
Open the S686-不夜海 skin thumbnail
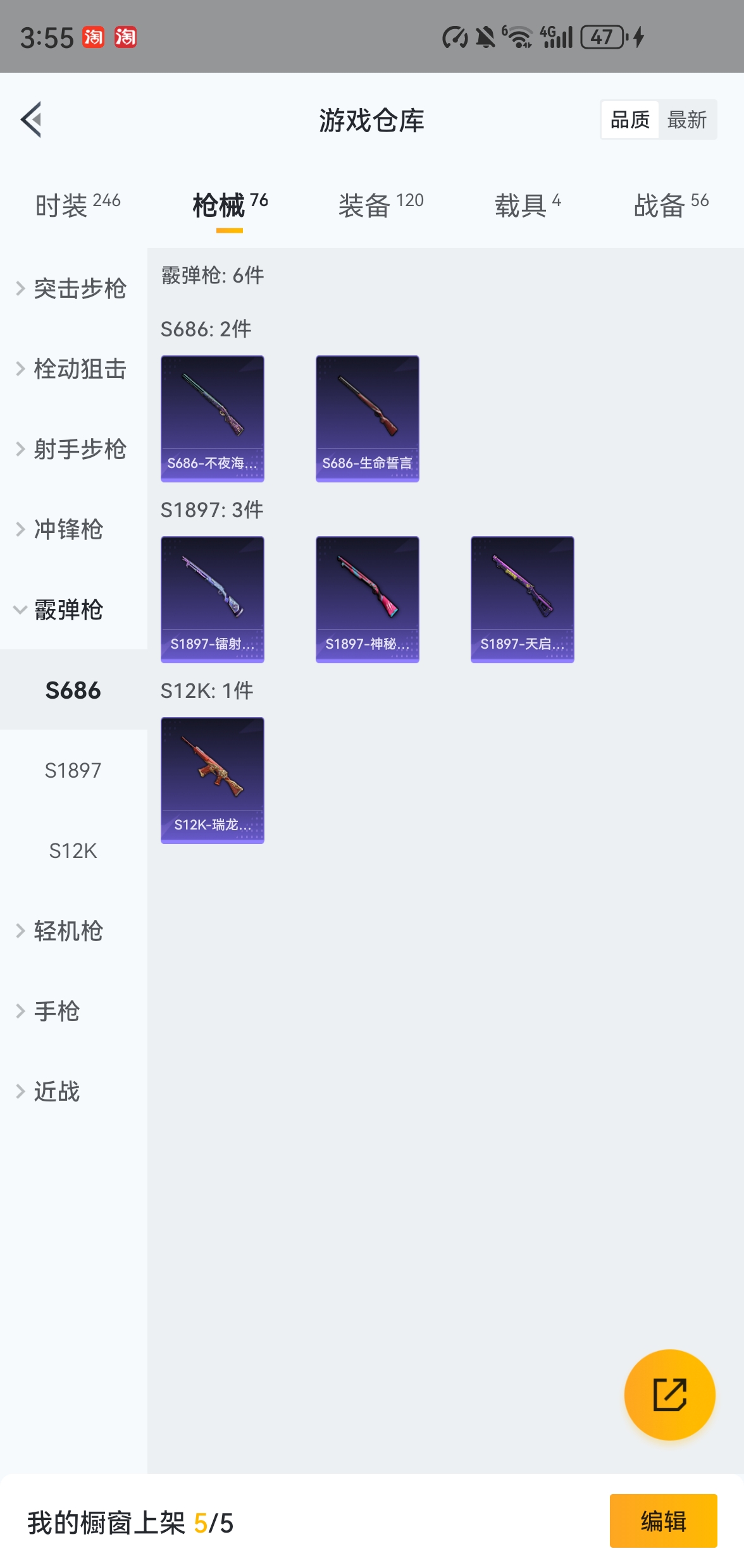coord(212,417)
